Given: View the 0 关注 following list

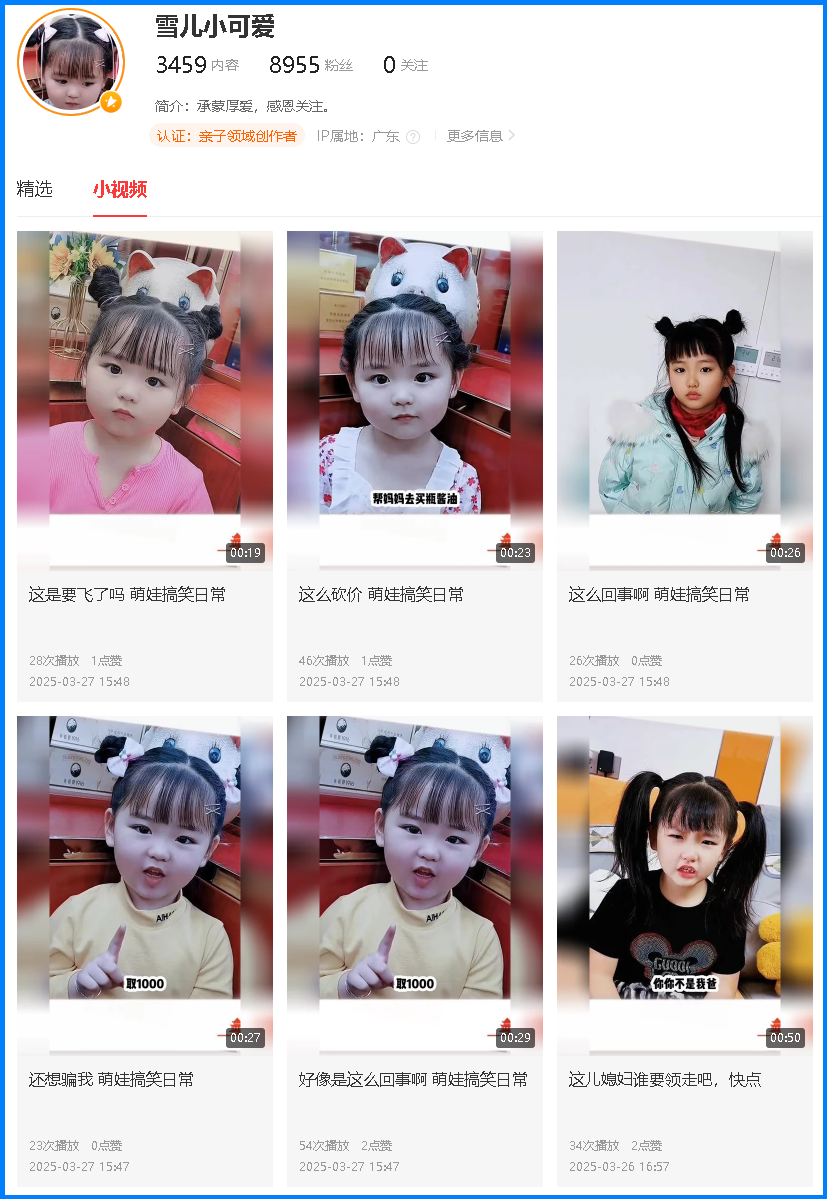Looking at the screenshot, I should click(405, 66).
